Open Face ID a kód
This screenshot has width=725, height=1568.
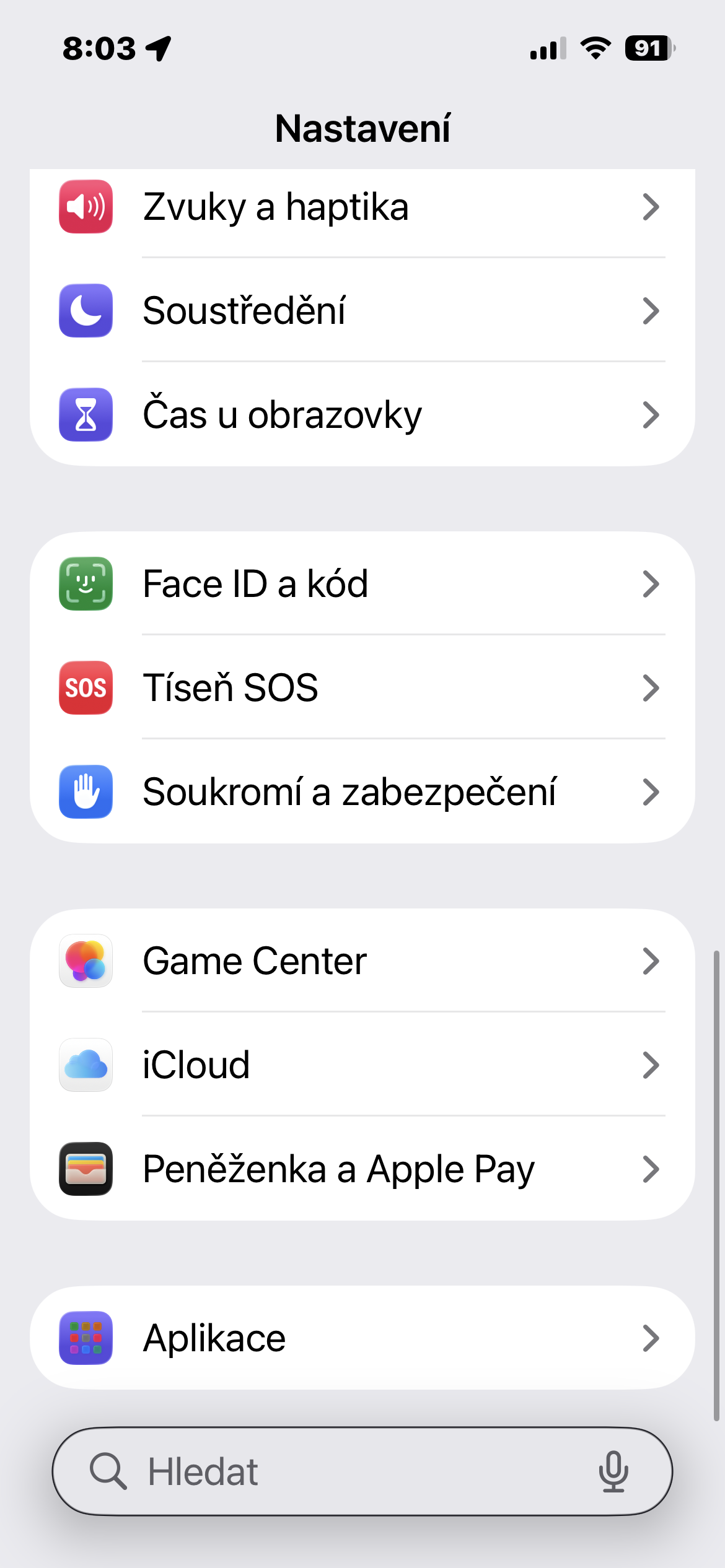[x=362, y=584]
